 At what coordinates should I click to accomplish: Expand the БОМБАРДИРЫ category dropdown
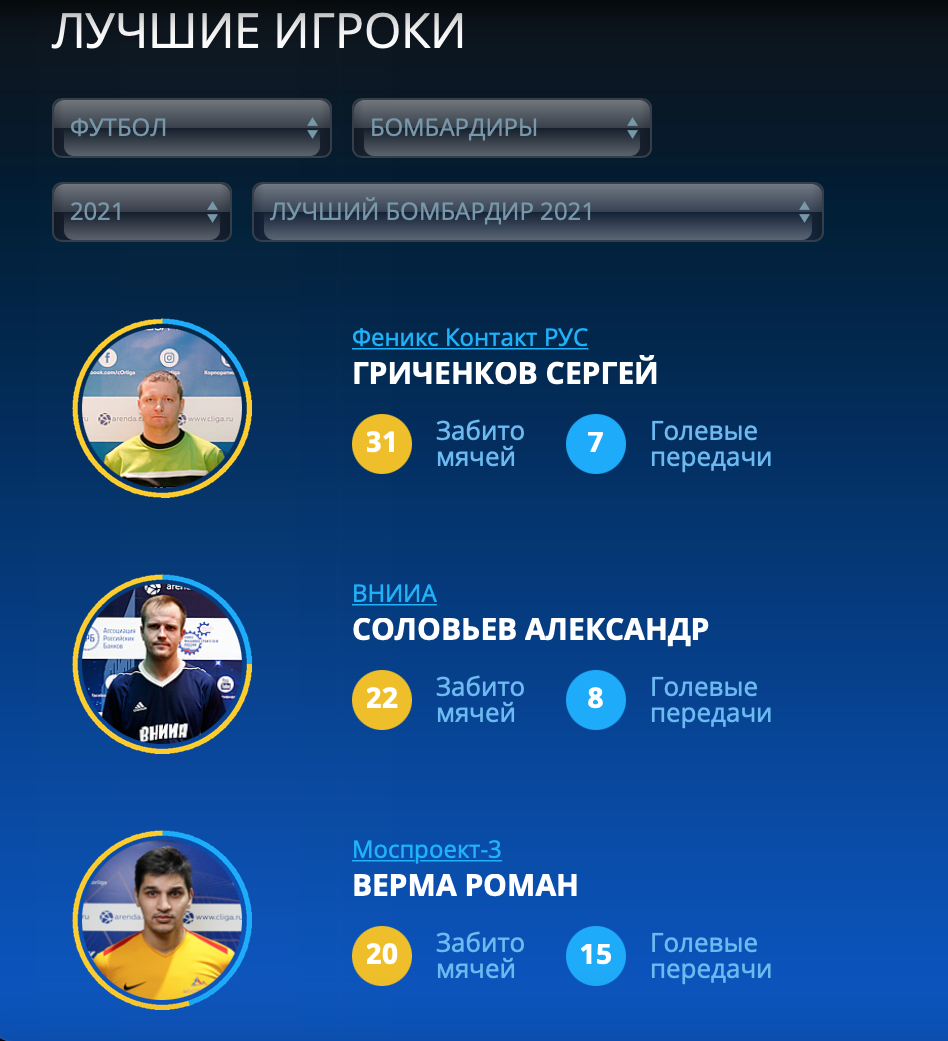coord(502,128)
